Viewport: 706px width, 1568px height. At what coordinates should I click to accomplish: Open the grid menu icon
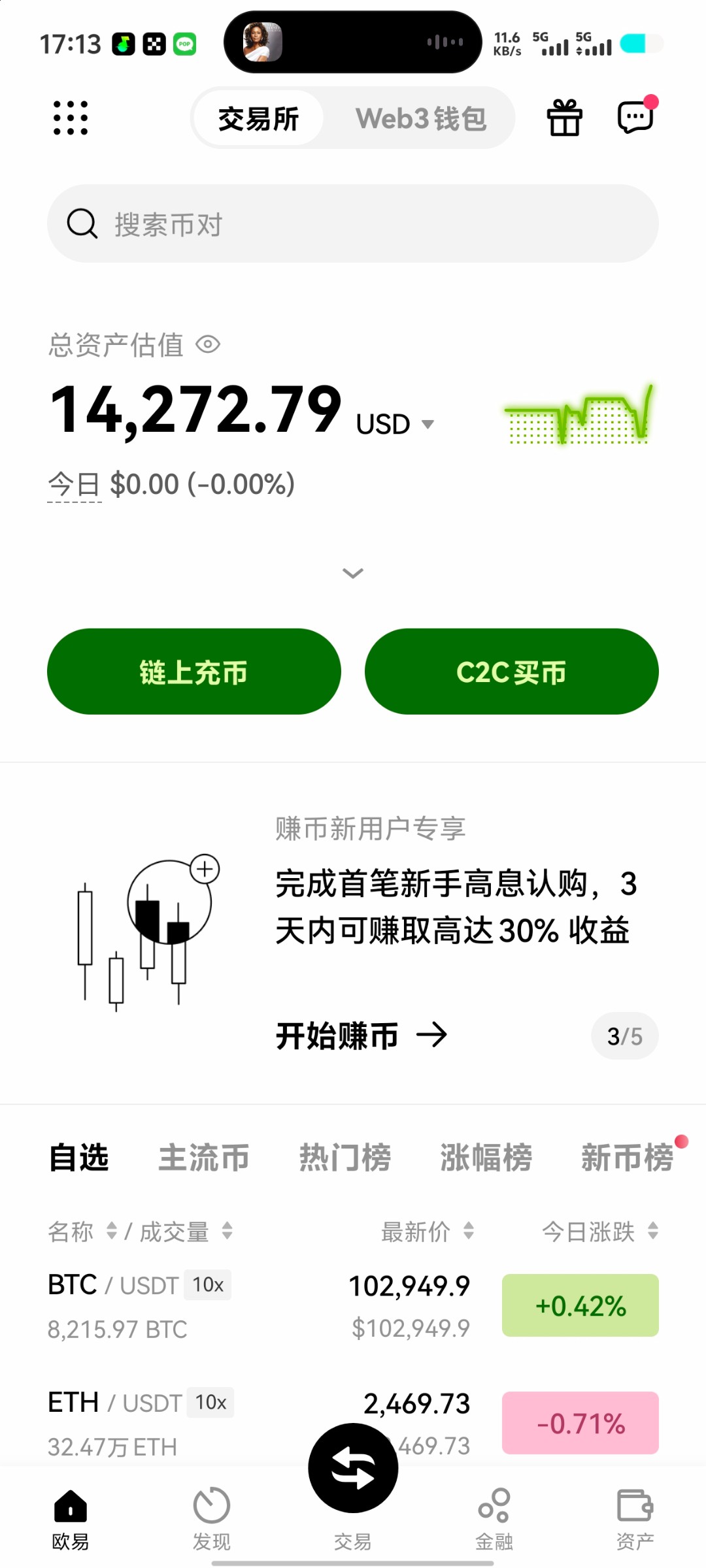pos(70,118)
